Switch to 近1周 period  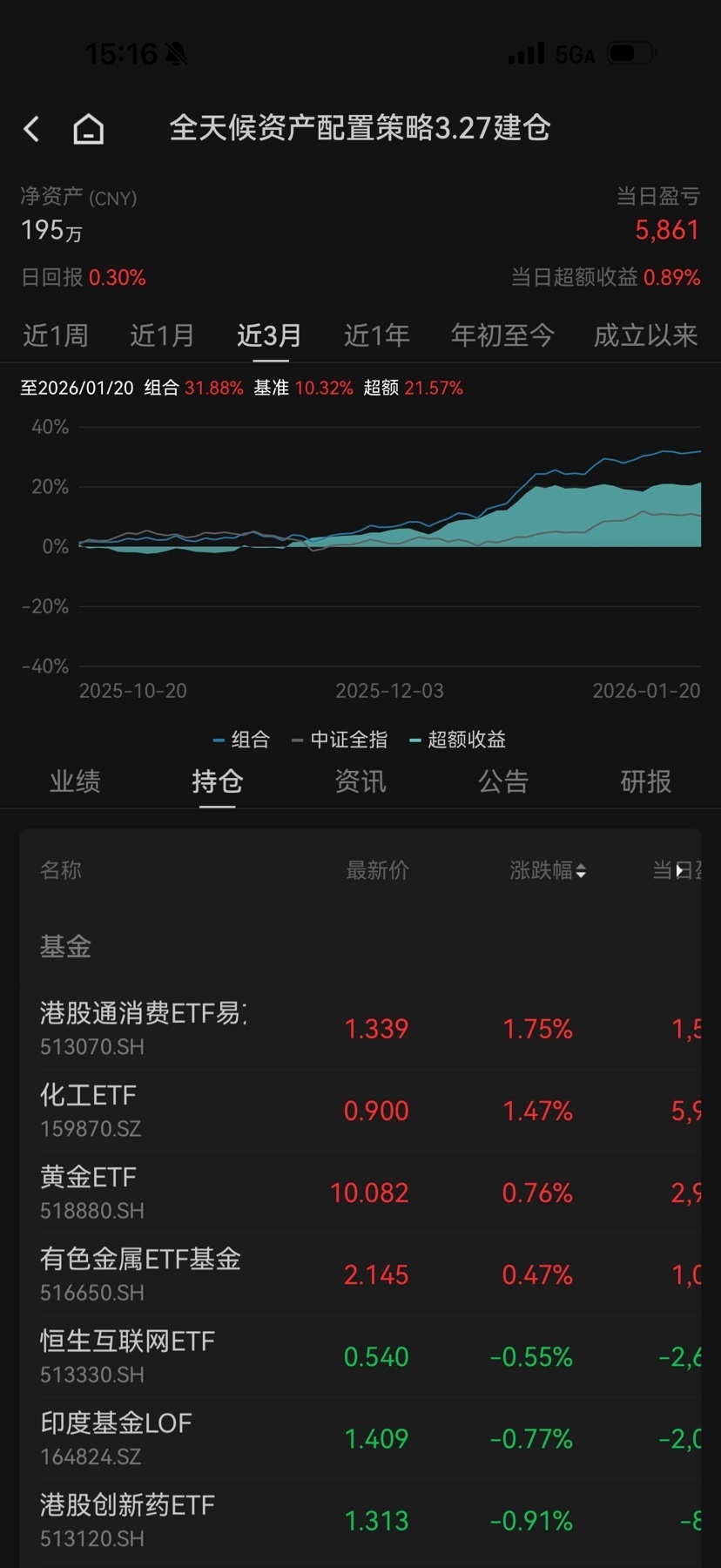click(x=56, y=335)
